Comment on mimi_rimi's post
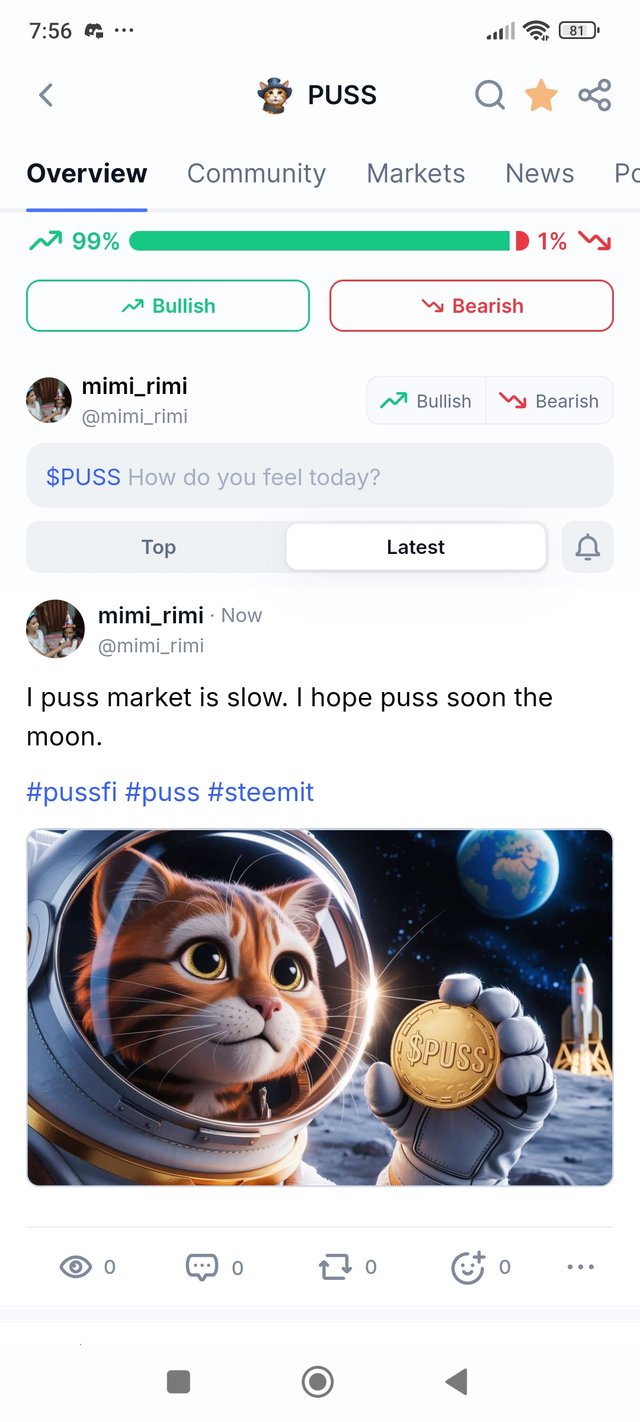The height and width of the screenshot is (1422, 640). [203, 1267]
